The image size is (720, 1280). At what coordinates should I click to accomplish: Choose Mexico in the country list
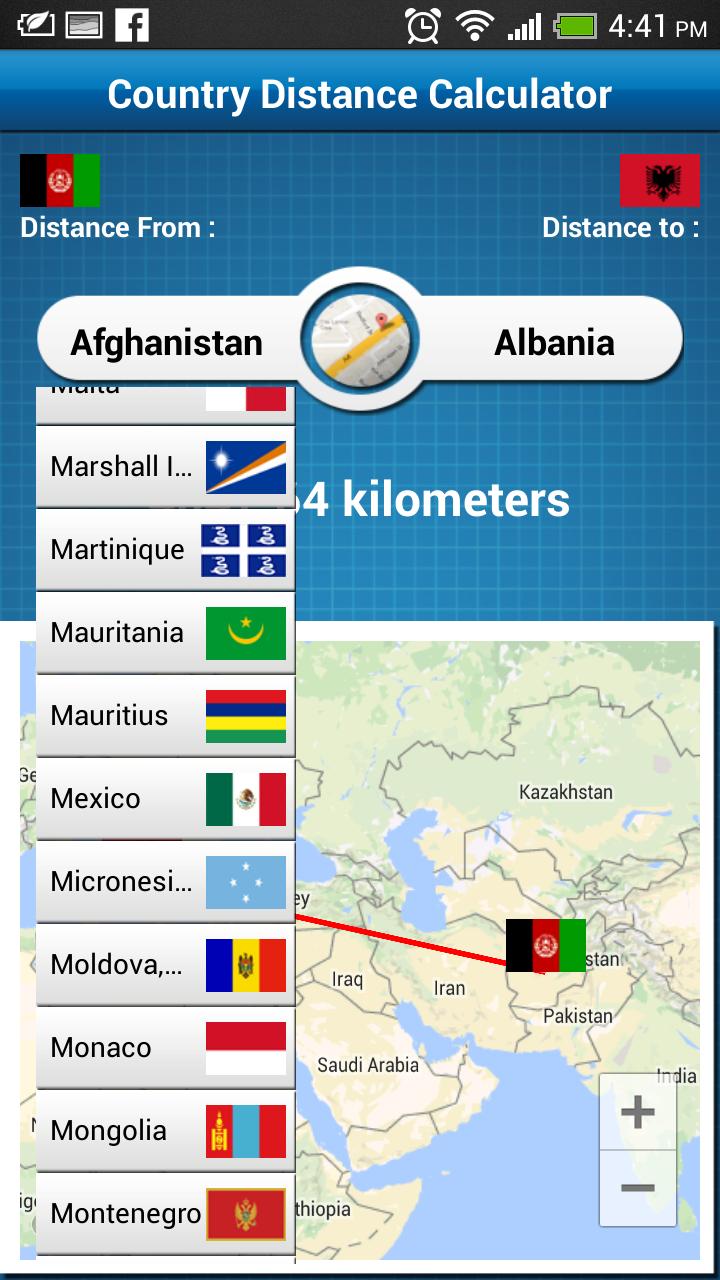click(x=165, y=798)
